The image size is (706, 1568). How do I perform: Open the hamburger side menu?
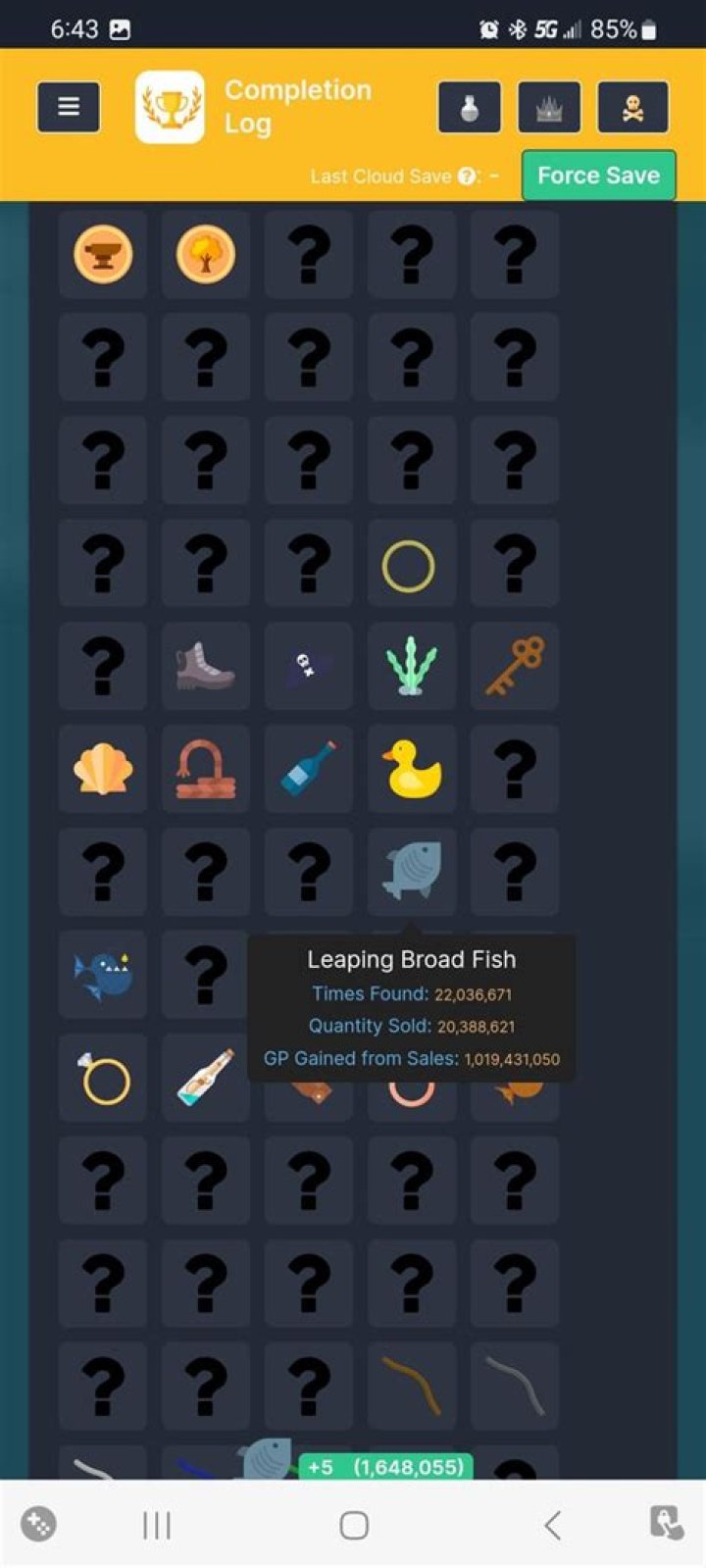click(x=69, y=106)
